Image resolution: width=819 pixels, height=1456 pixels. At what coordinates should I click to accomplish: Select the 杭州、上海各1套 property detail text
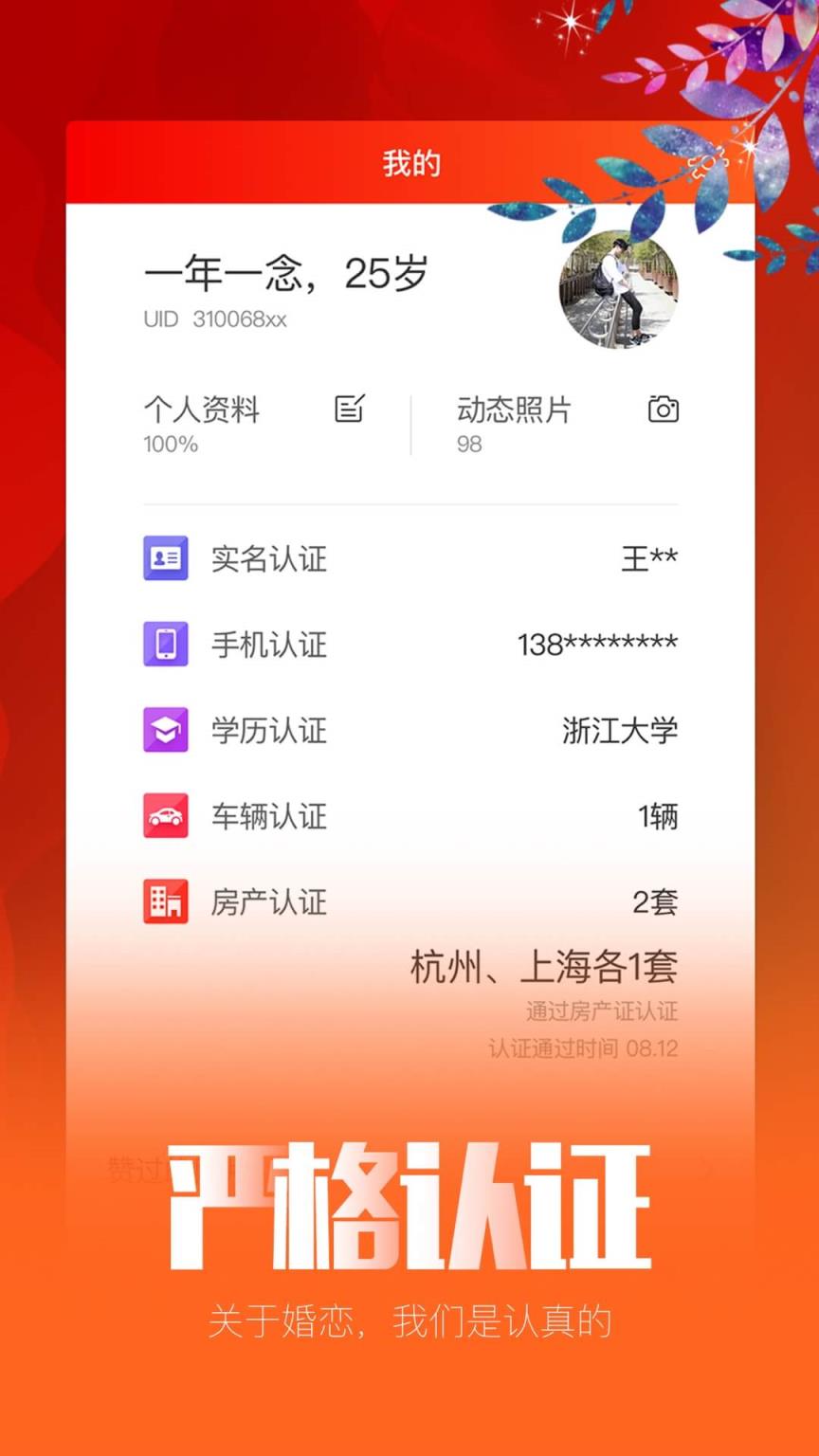(x=545, y=968)
